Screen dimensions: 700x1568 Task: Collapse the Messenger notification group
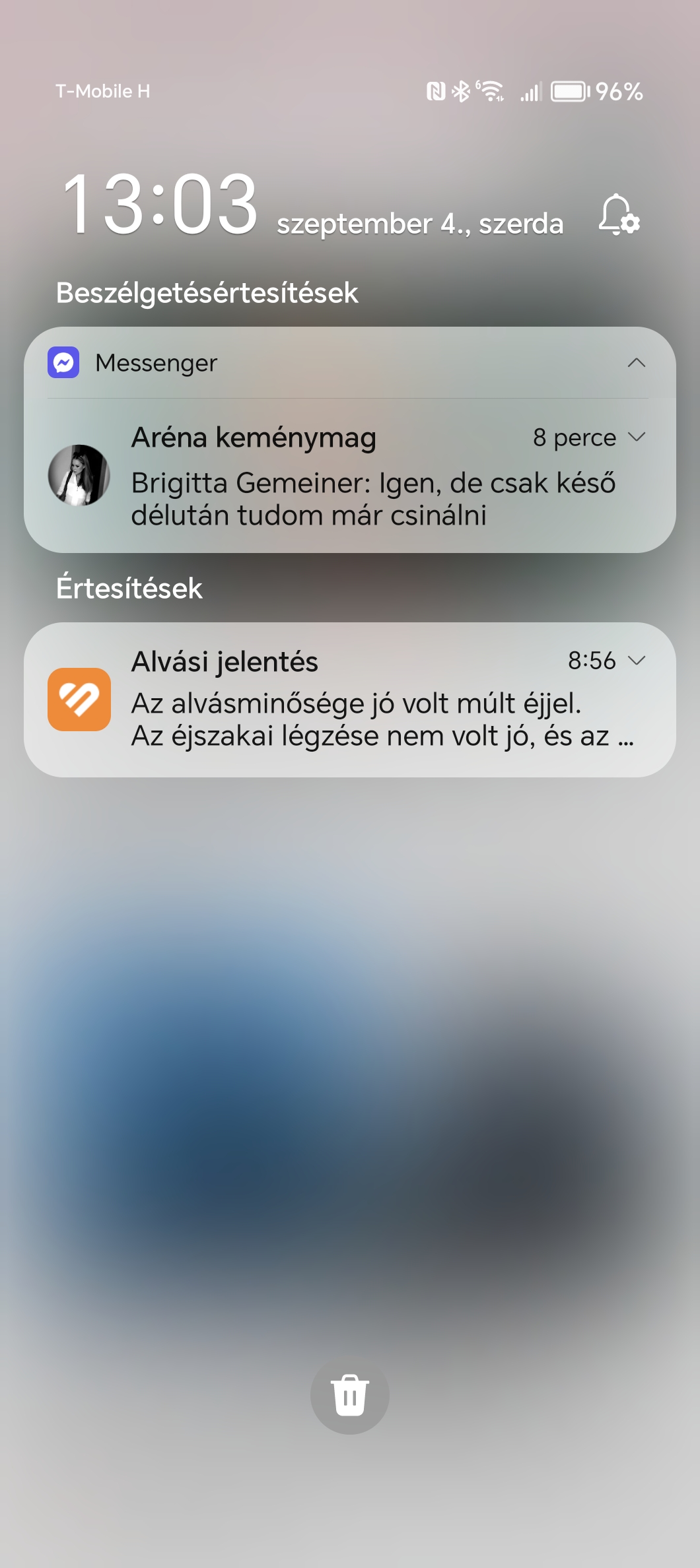(636, 363)
